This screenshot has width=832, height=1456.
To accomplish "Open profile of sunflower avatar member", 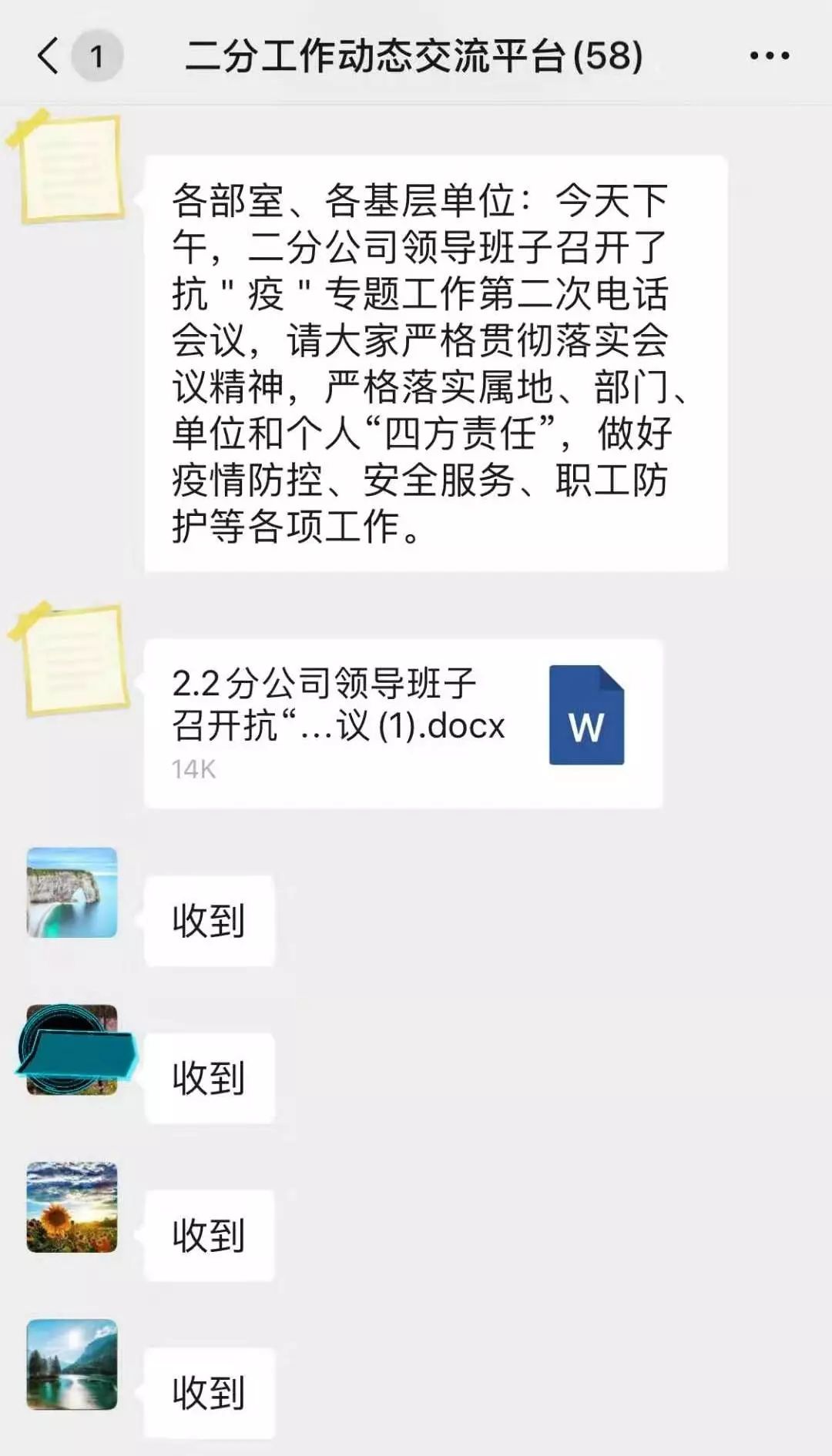I will click(72, 1207).
